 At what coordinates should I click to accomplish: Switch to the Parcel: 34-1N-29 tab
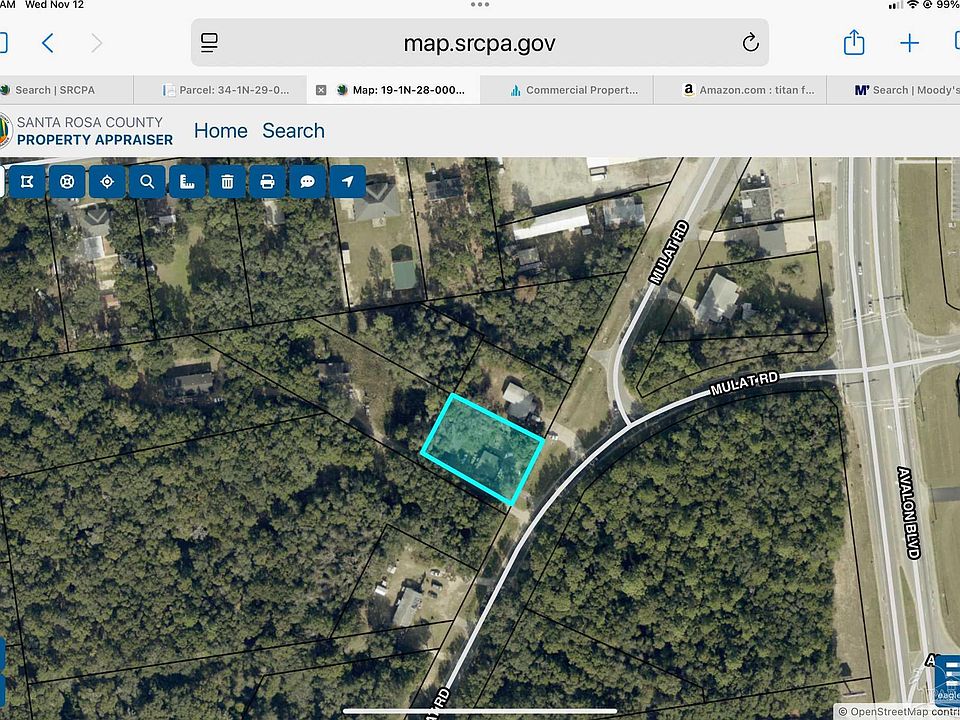232,90
